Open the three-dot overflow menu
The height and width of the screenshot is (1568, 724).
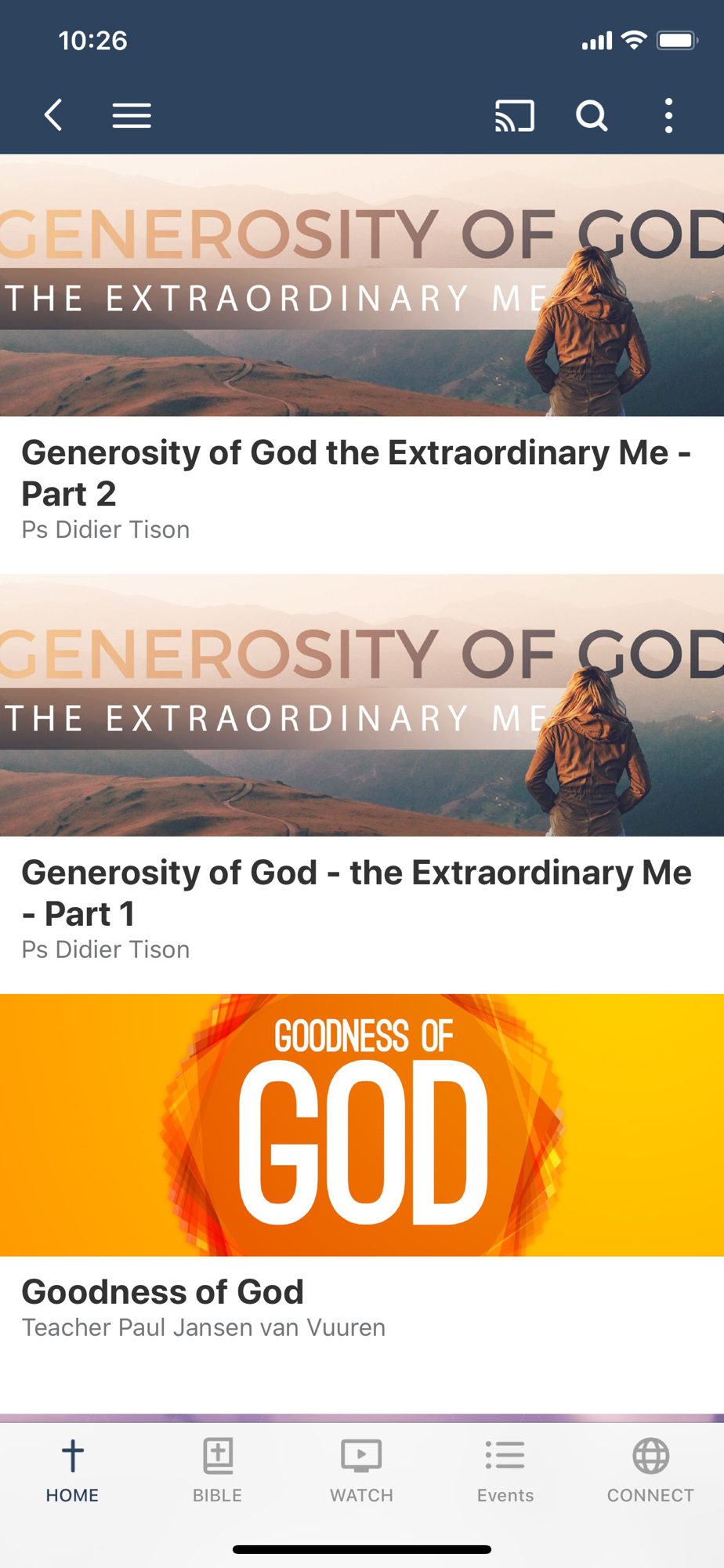tap(668, 115)
